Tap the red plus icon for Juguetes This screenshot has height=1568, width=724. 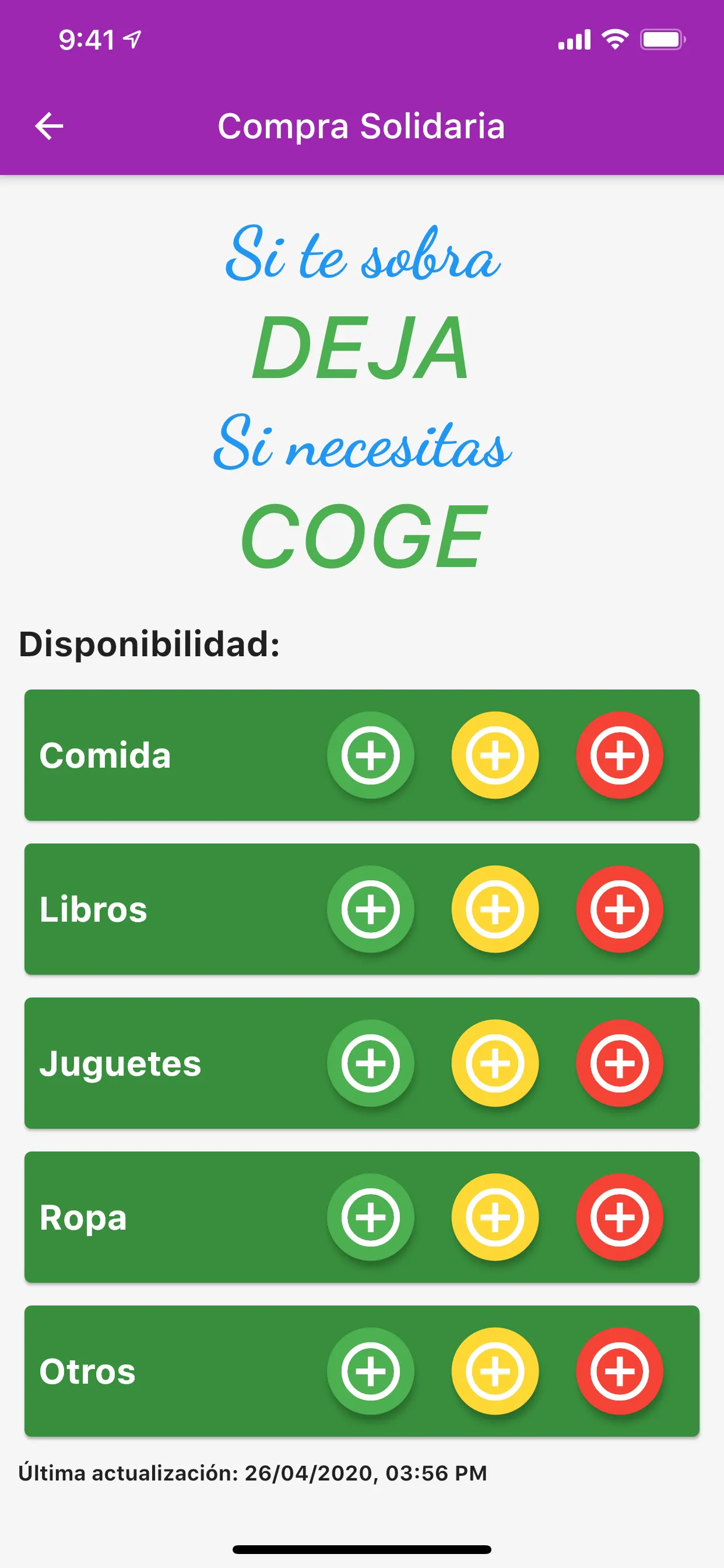[x=620, y=1063]
